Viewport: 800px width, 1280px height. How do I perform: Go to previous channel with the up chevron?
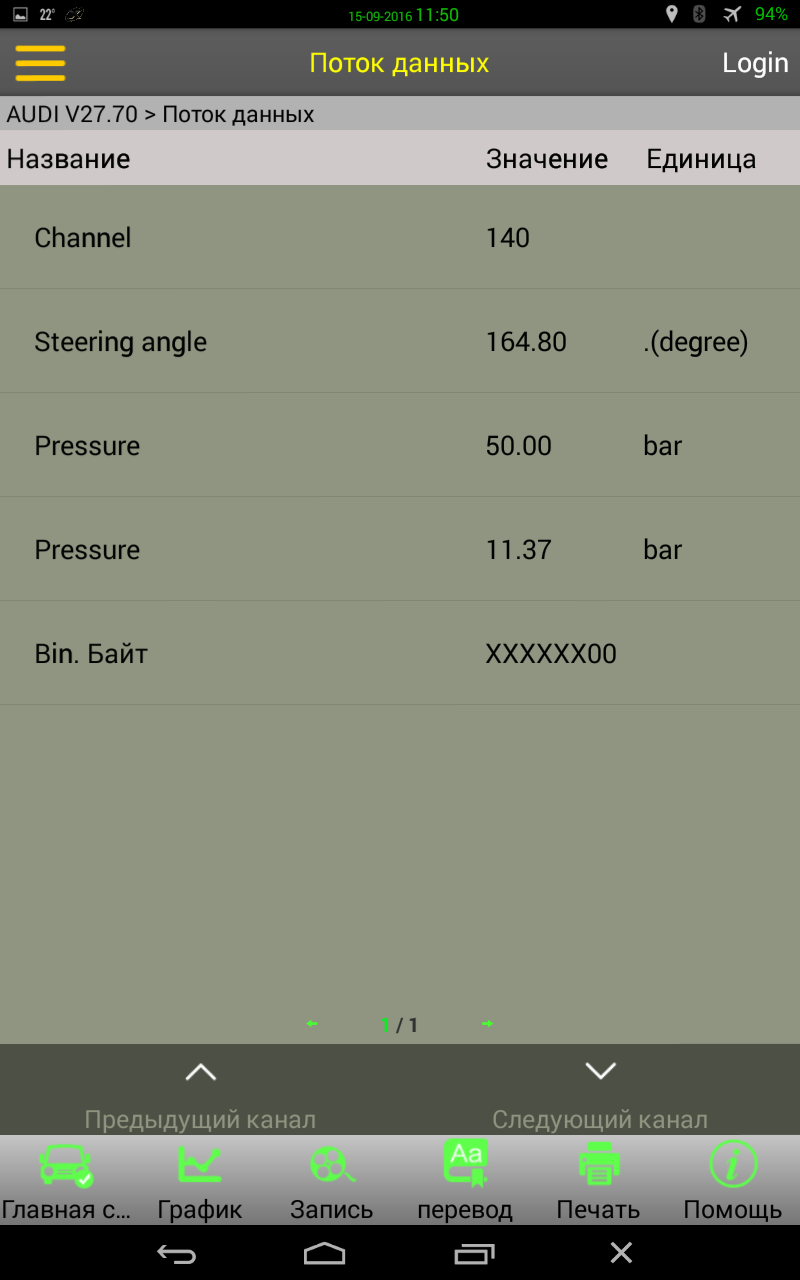pos(200,1070)
